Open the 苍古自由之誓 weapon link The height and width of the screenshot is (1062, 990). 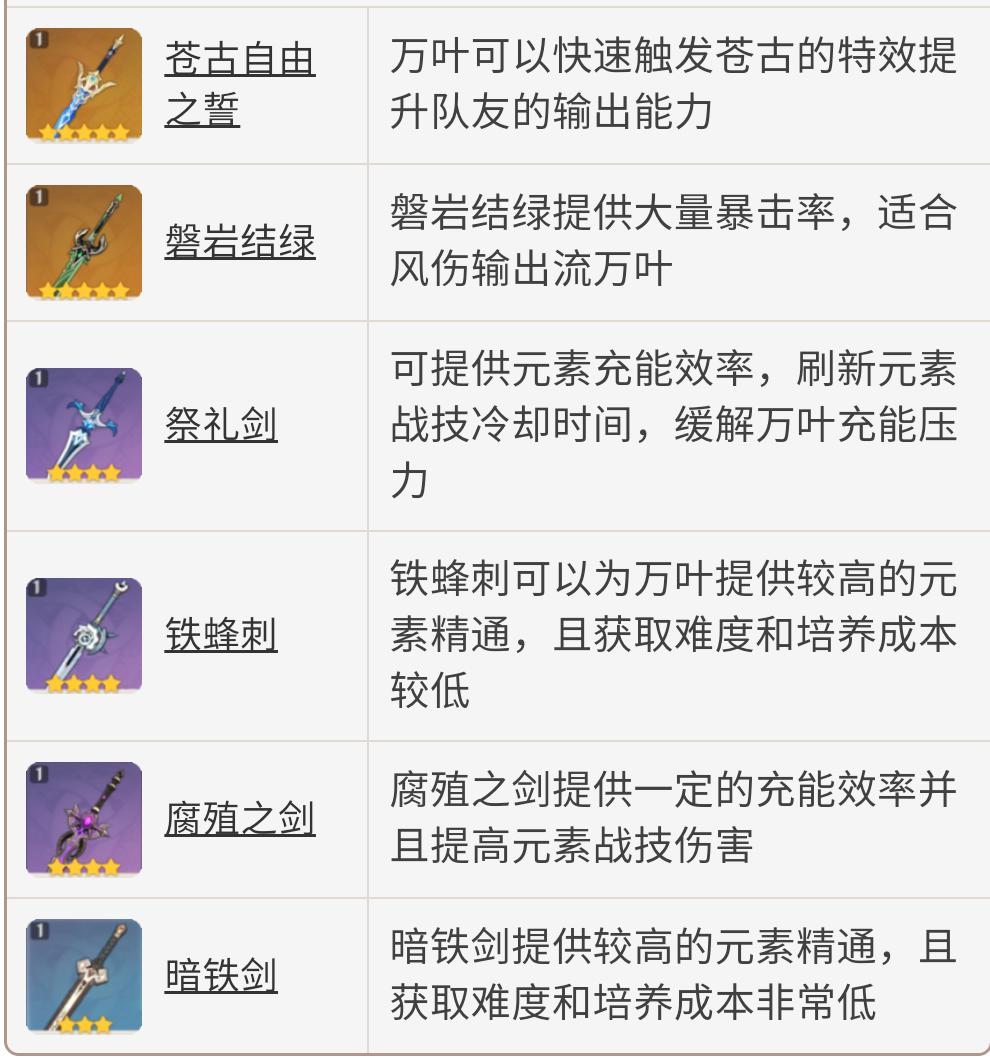pyautogui.click(x=239, y=62)
